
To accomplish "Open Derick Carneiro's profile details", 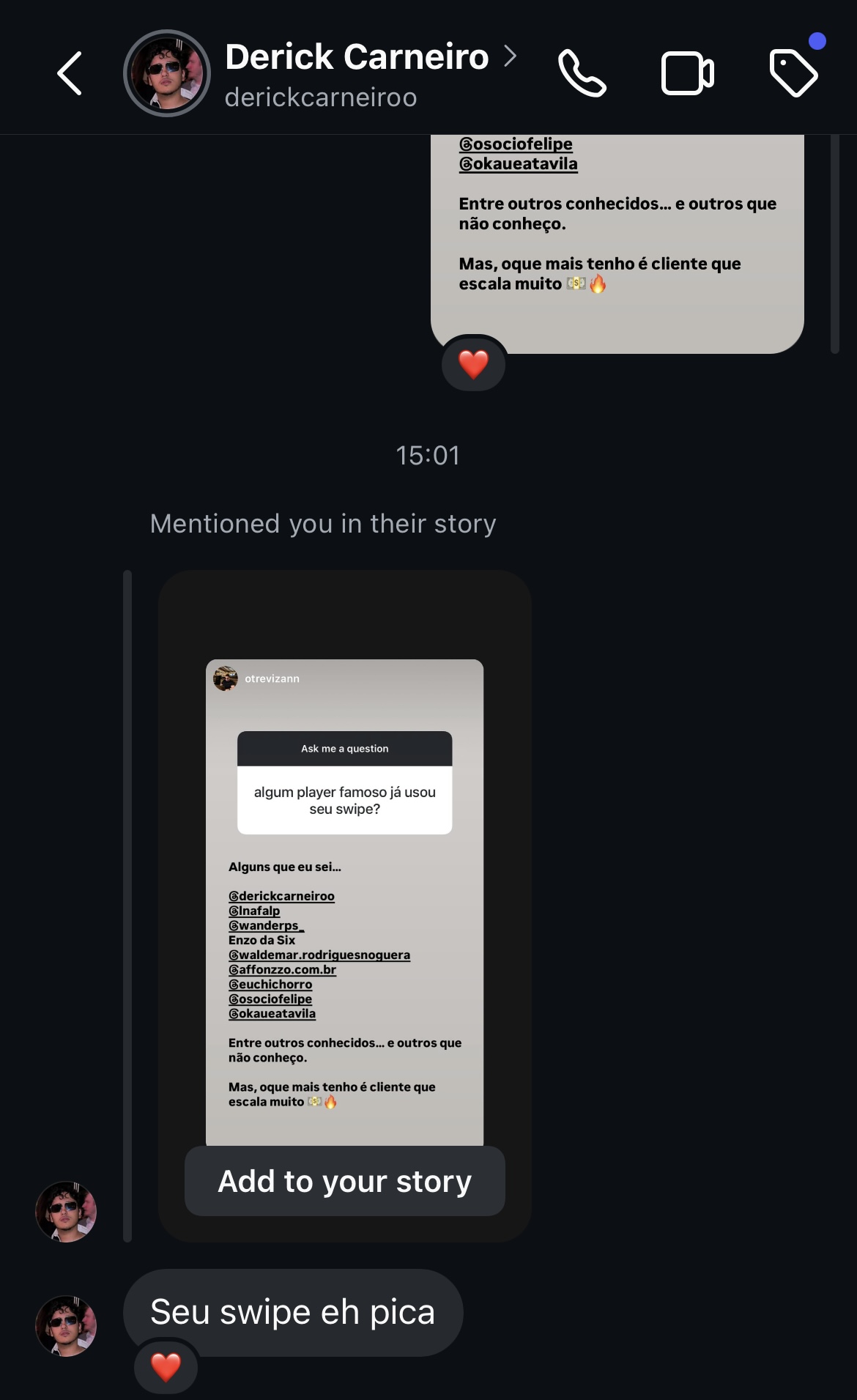I will (x=357, y=73).
